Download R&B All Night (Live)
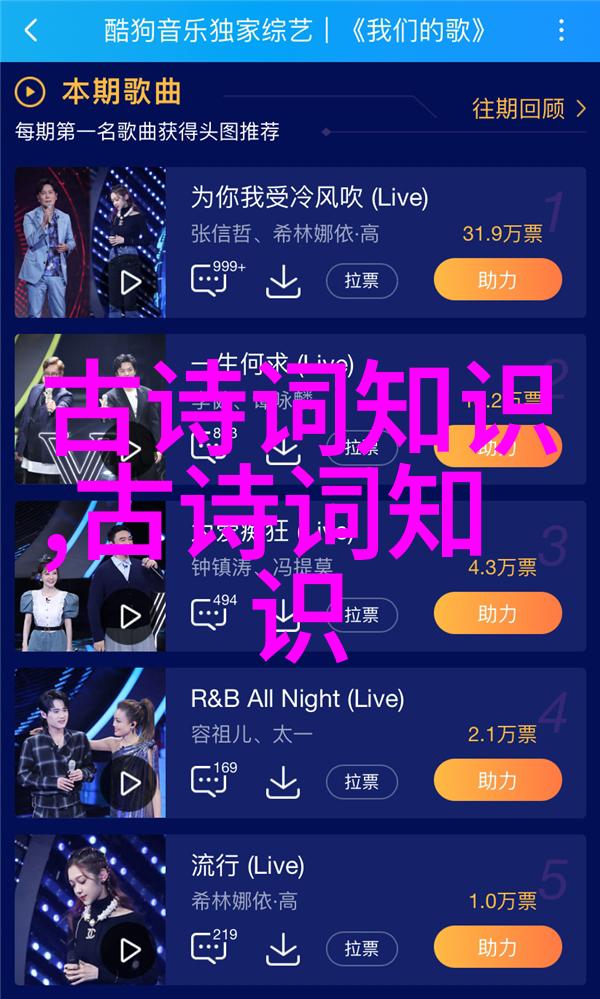 (x=283, y=782)
